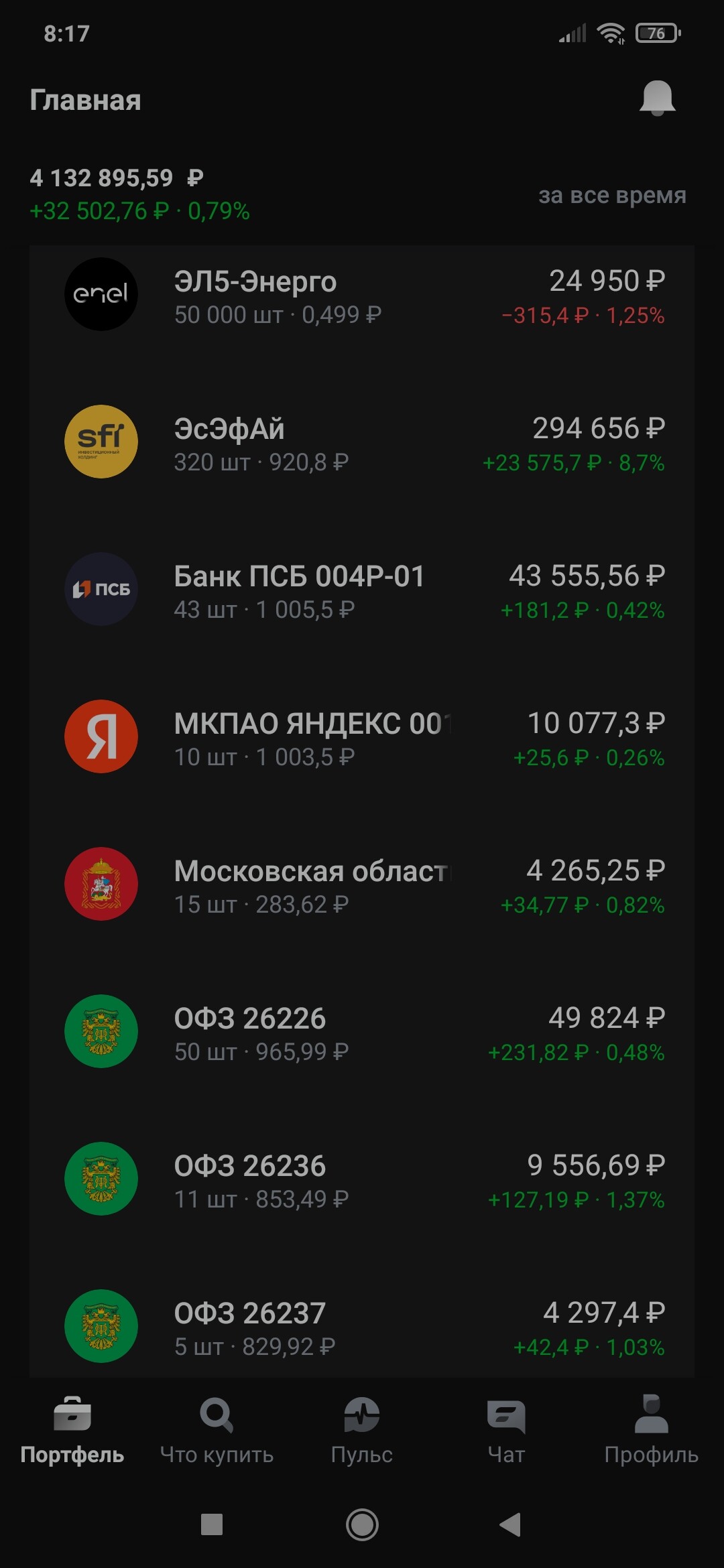The height and width of the screenshot is (1568, 724).
Task: Tap the ПСБ bank logo icon
Action: click(101, 590)
